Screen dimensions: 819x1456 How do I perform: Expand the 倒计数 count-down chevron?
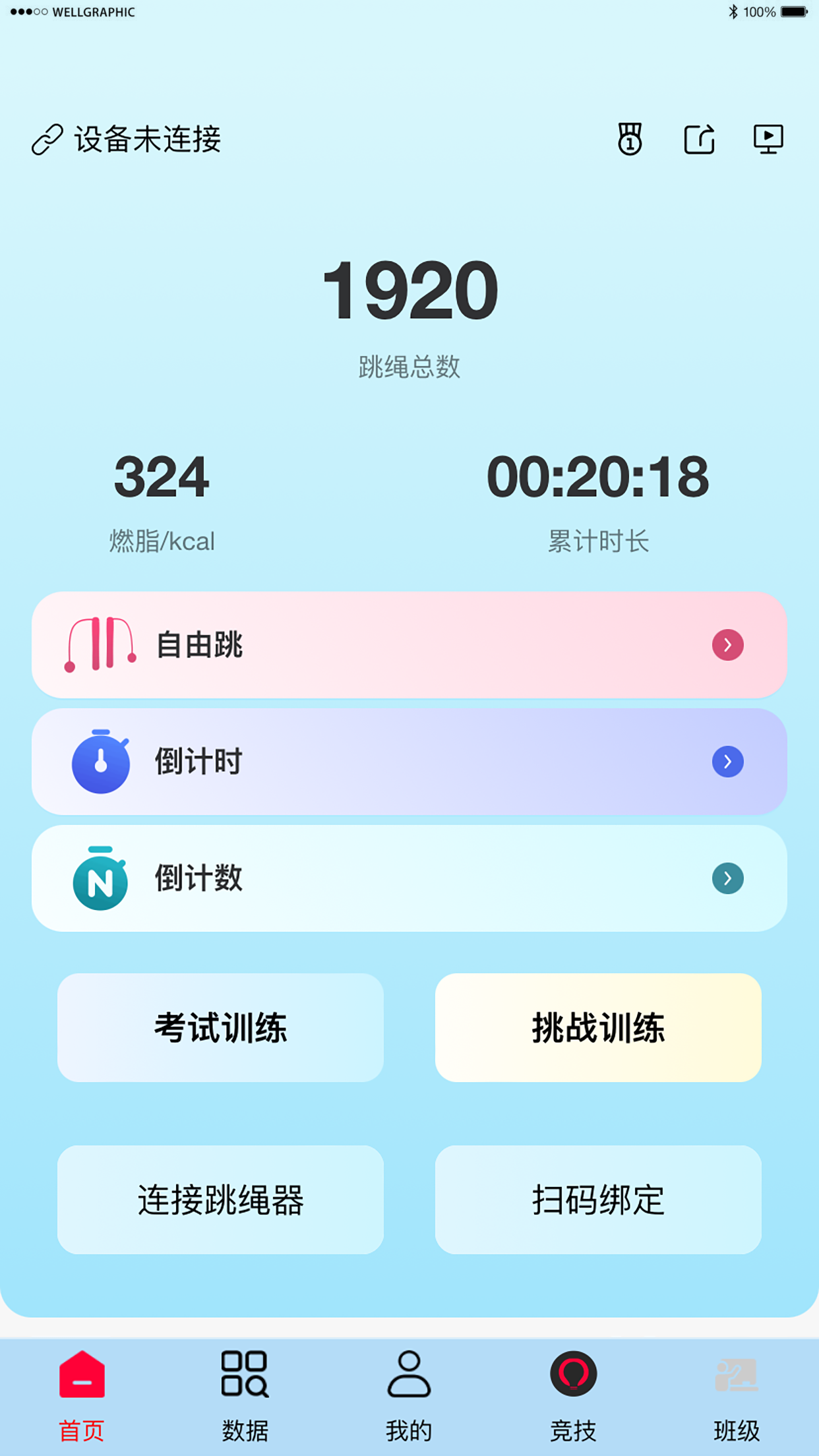point(727,878)
